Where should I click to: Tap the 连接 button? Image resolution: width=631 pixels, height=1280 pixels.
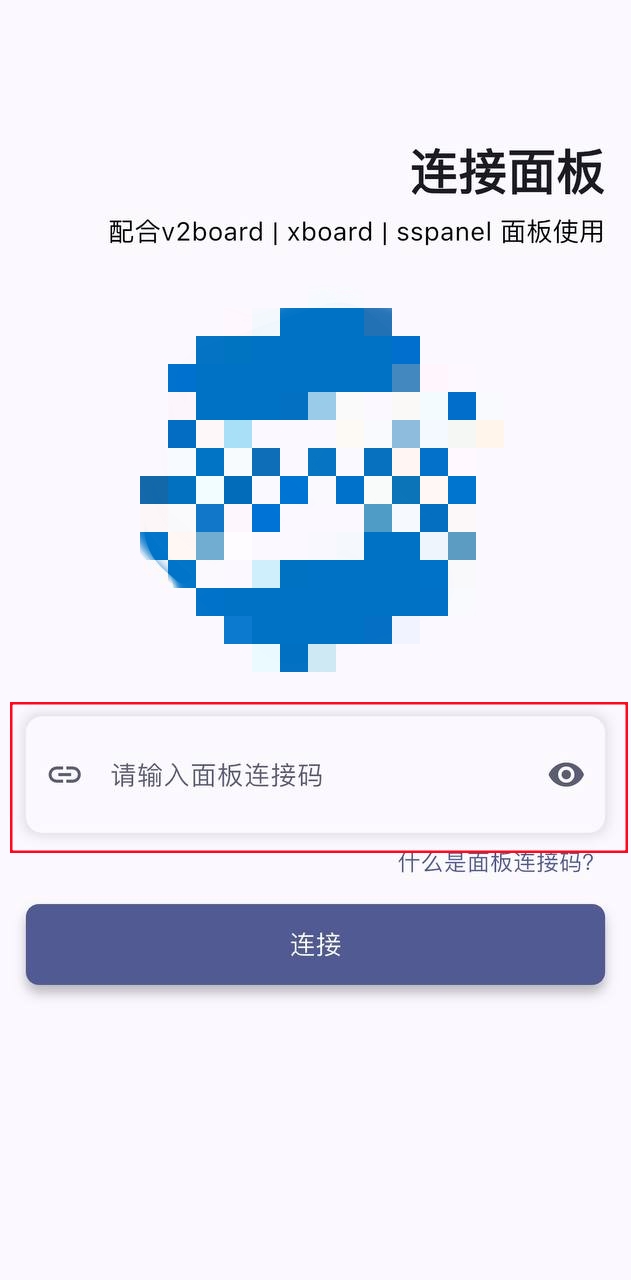(x=315, y=944)
